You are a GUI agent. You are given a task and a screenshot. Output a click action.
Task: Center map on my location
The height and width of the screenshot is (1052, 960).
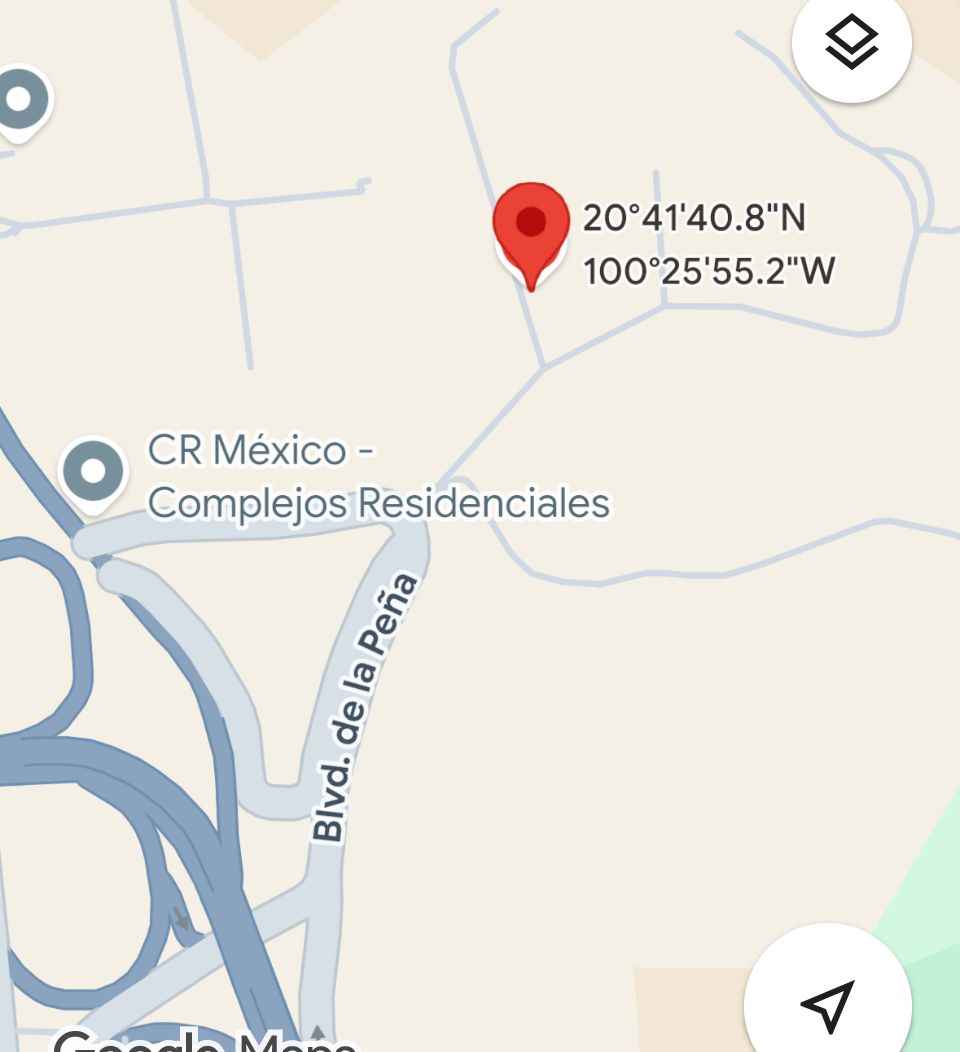(828, 1003)
